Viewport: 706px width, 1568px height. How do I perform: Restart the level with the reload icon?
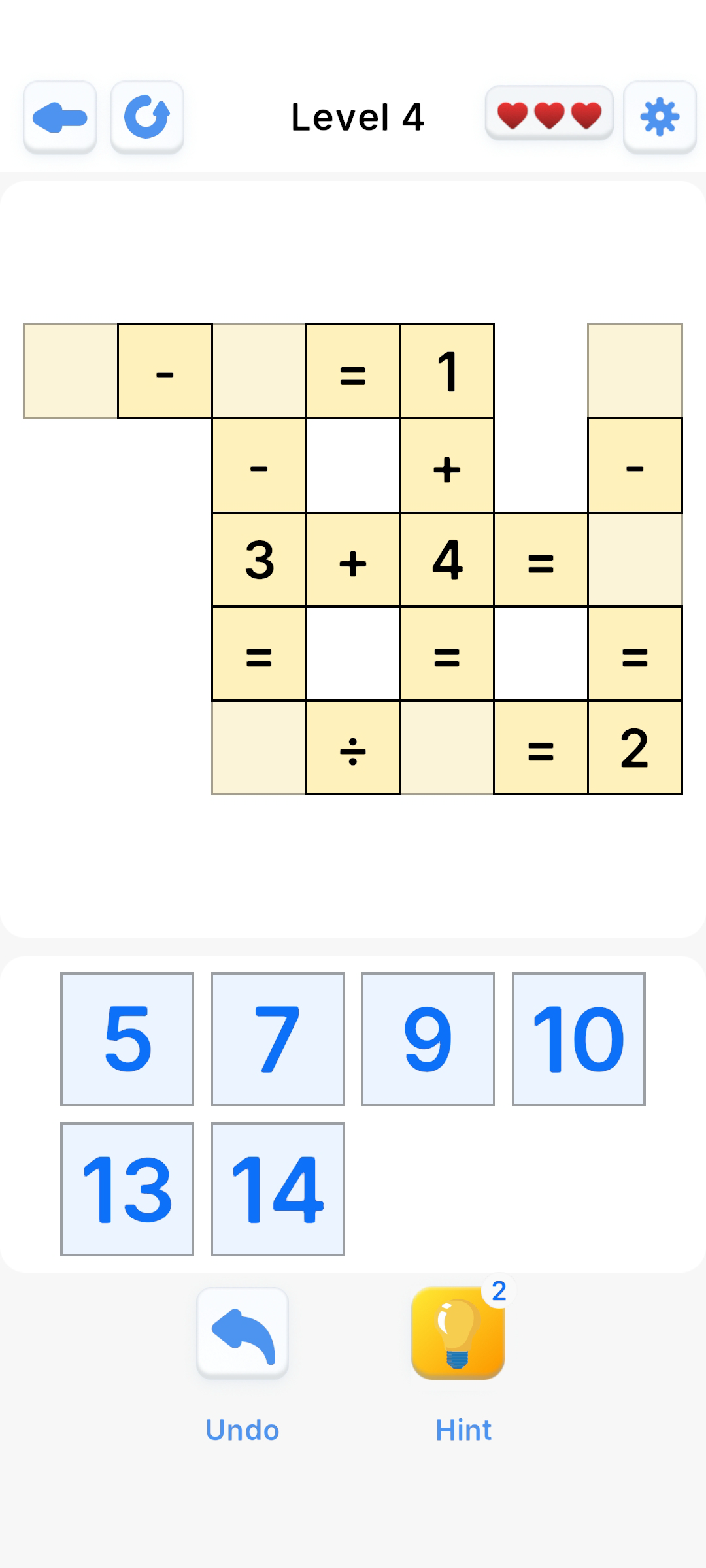pyautogui.click(x=147, y=118)
